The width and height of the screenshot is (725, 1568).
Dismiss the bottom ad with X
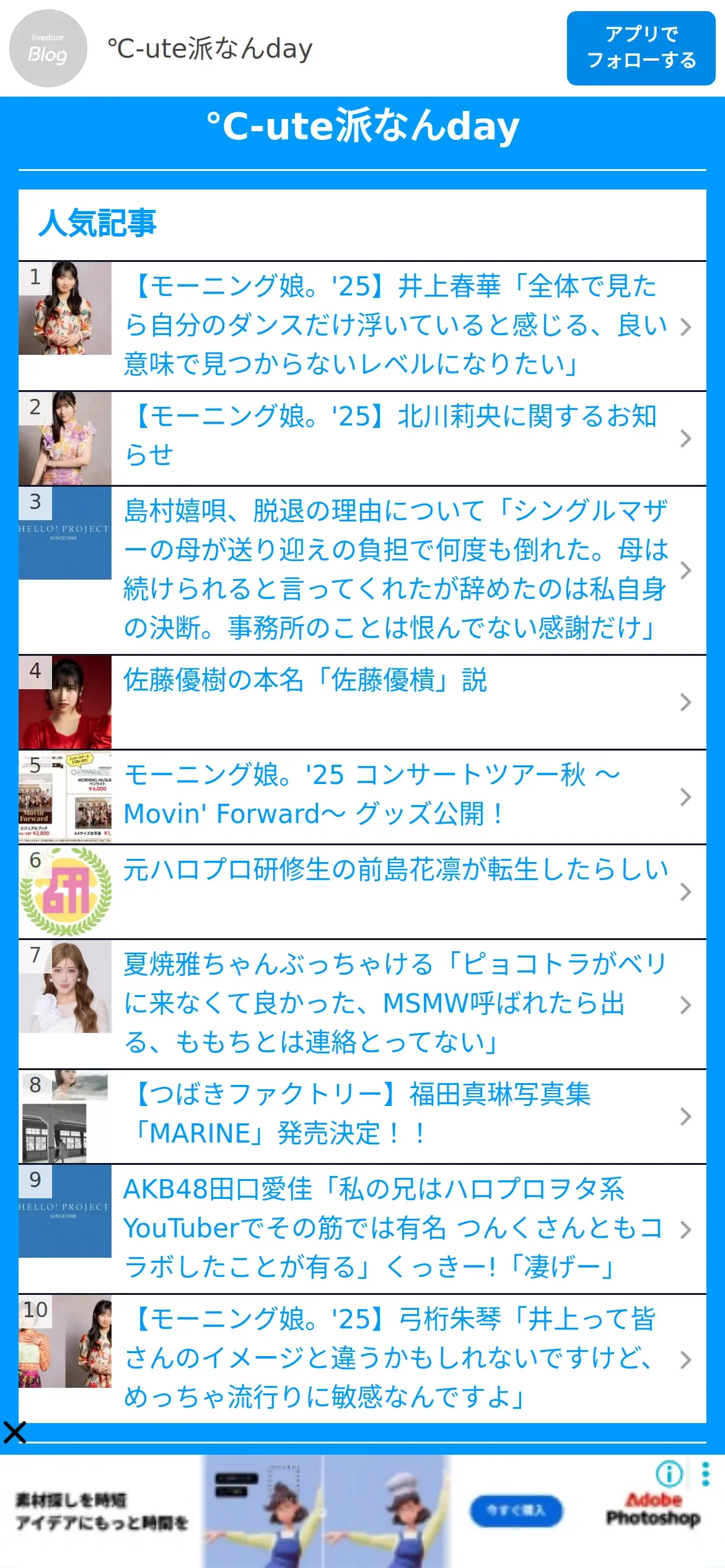[x=14, y=1432]
